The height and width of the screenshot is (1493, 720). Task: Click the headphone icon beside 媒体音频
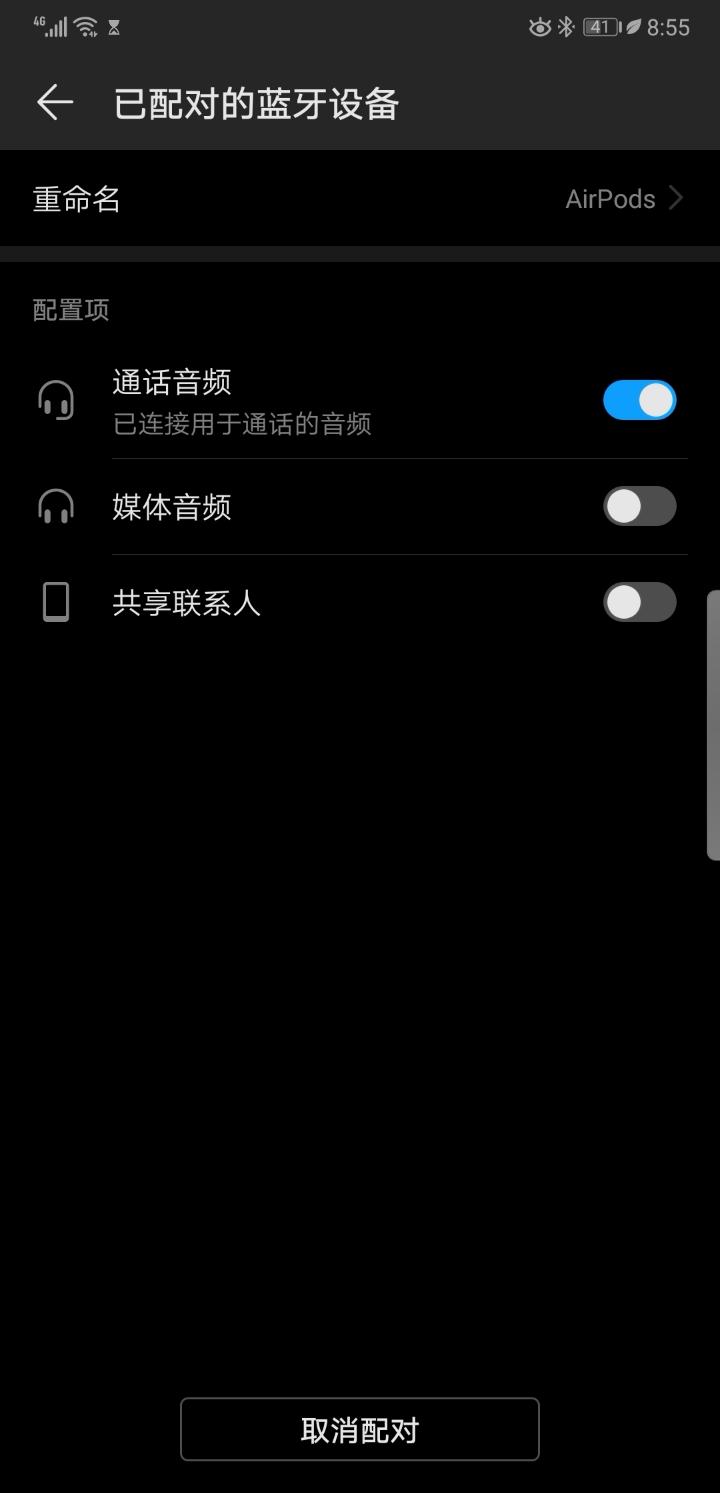tap(55, 507)
